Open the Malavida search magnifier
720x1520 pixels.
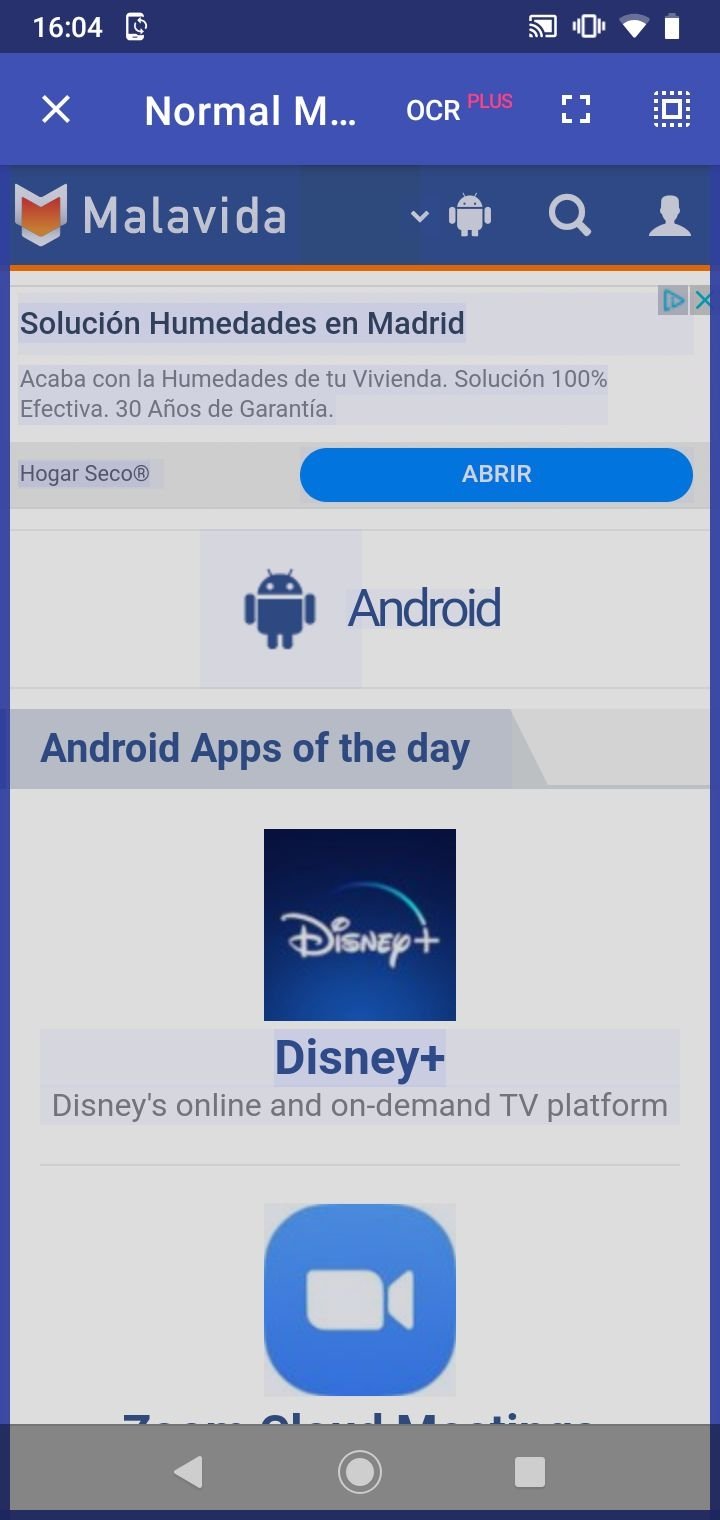[570, 215]
